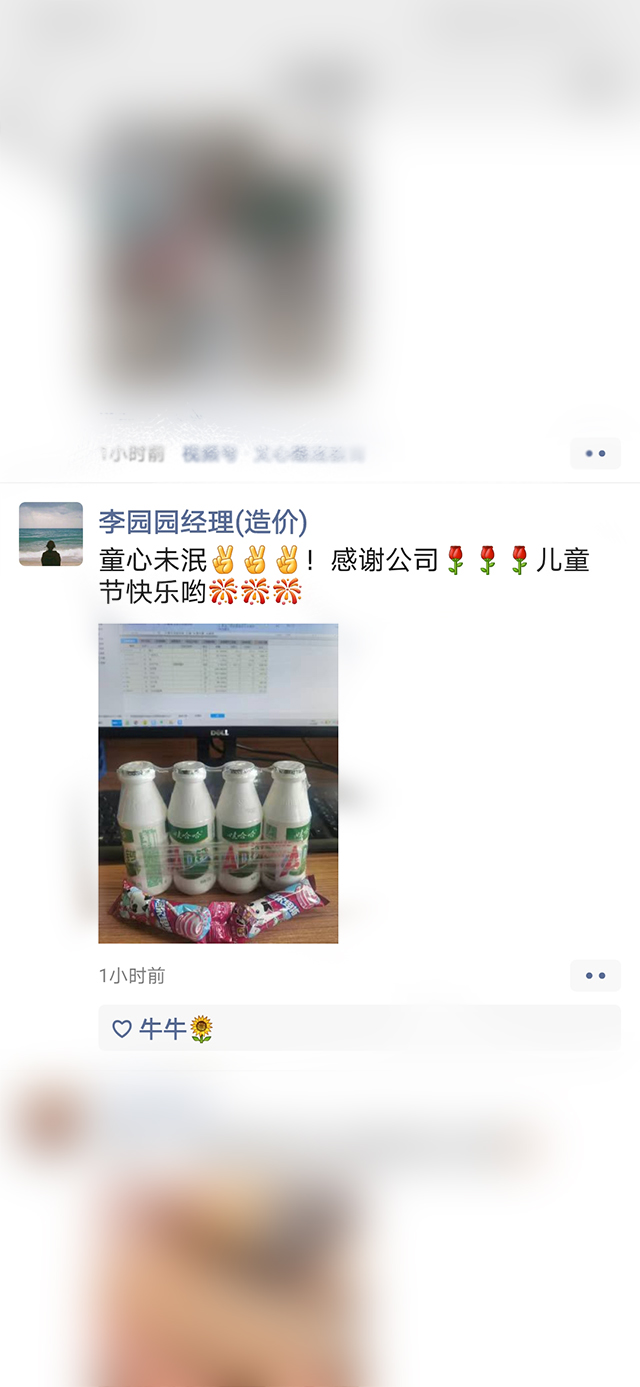
Task: Open 李园园经理(造价)'s profile picture
Action: (x=51, y=534)
